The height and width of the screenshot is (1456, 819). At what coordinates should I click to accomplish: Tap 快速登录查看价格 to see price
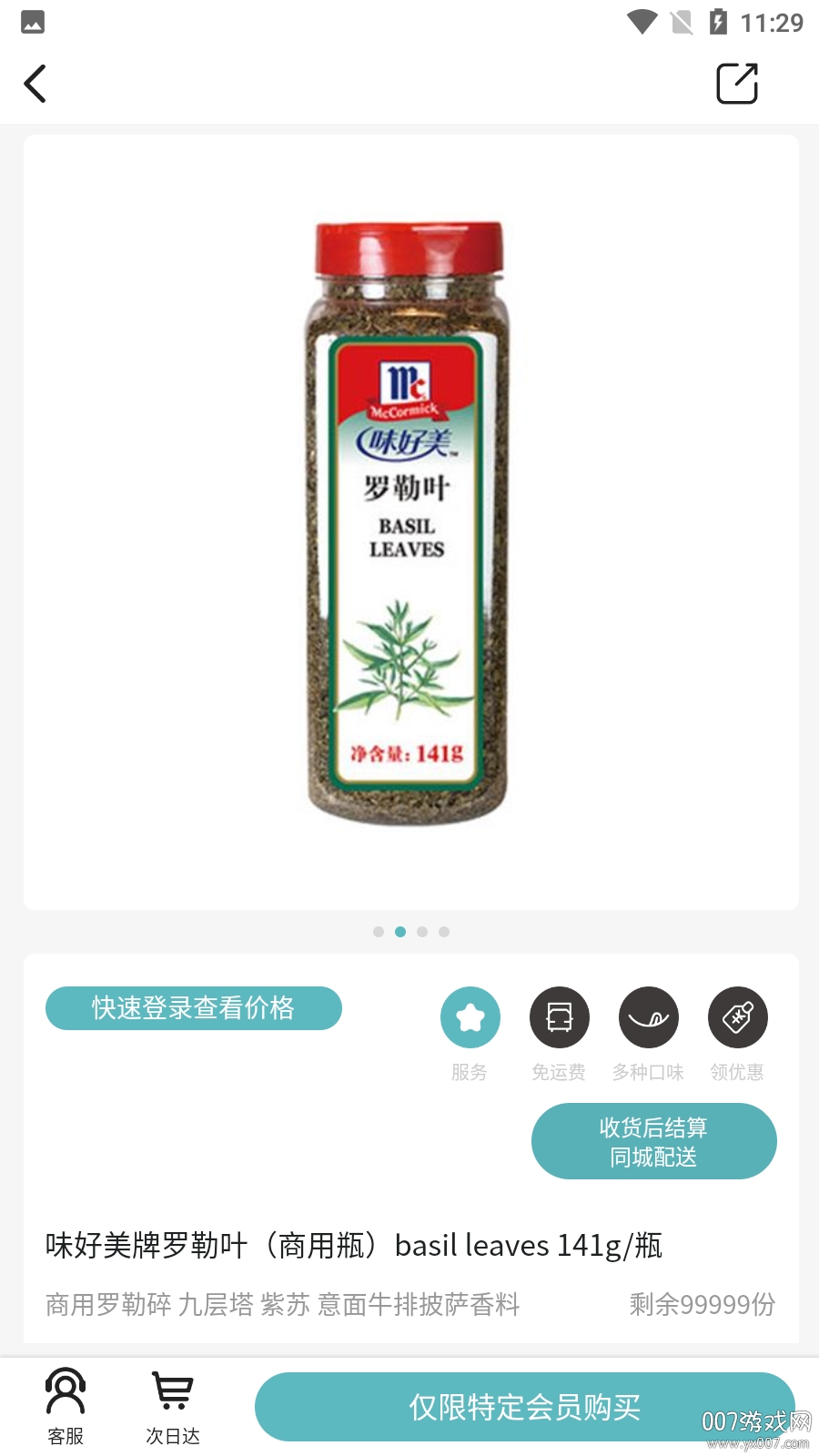pyautogui.click(x=194, y=1008)
